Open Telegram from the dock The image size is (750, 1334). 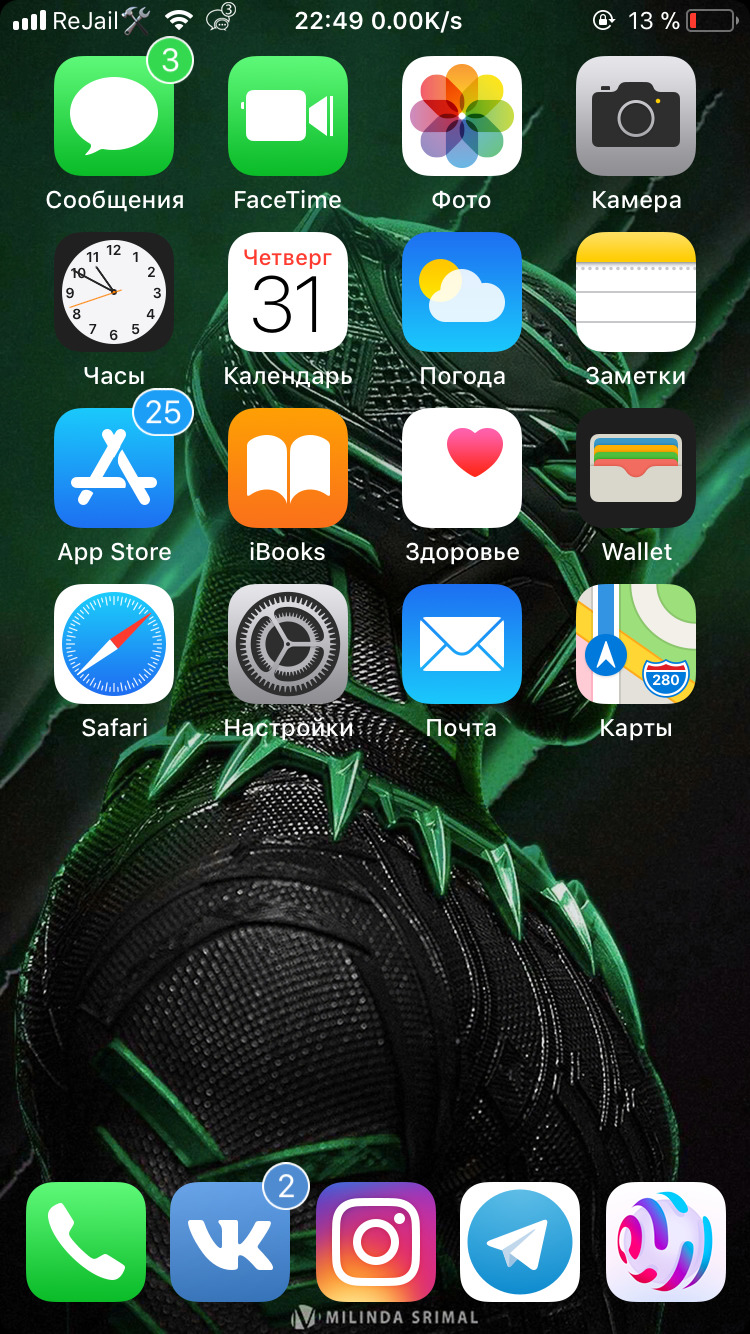520,1242
